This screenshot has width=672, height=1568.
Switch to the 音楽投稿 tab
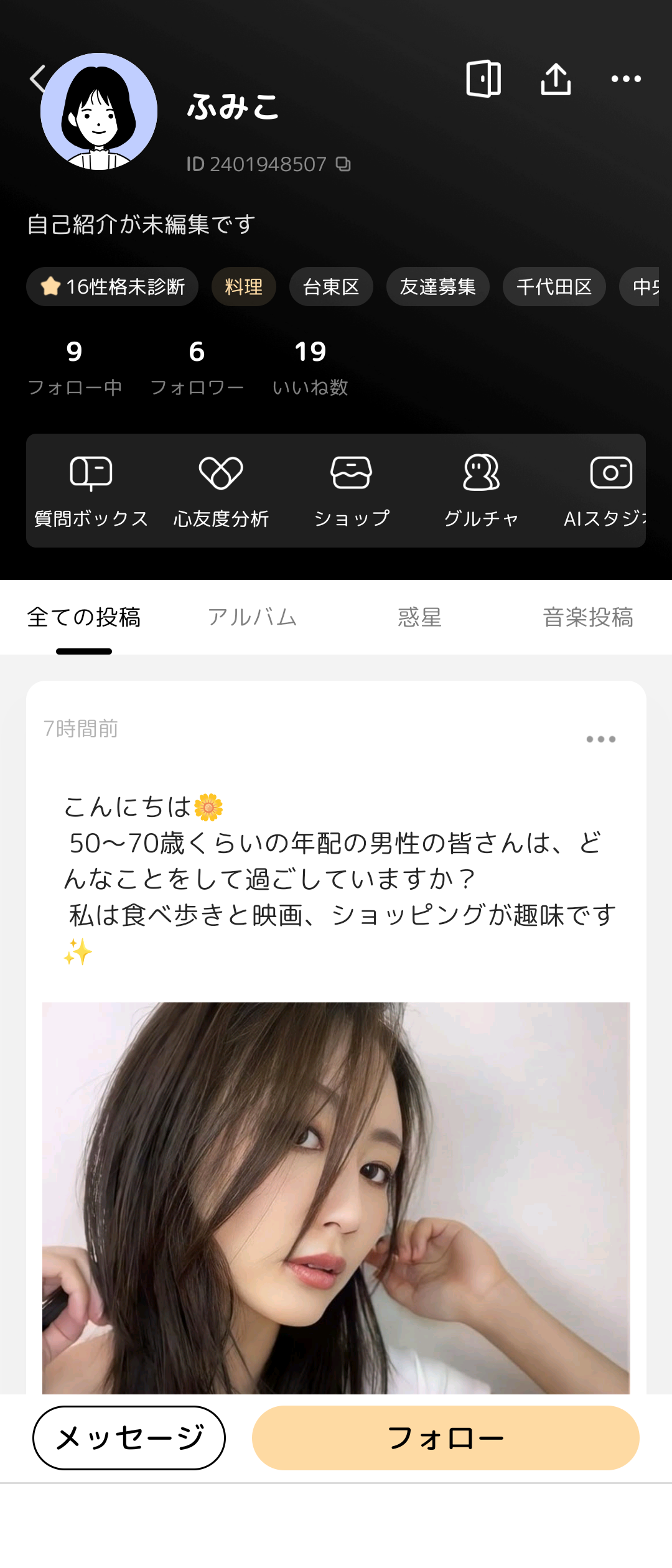(588, 617)
